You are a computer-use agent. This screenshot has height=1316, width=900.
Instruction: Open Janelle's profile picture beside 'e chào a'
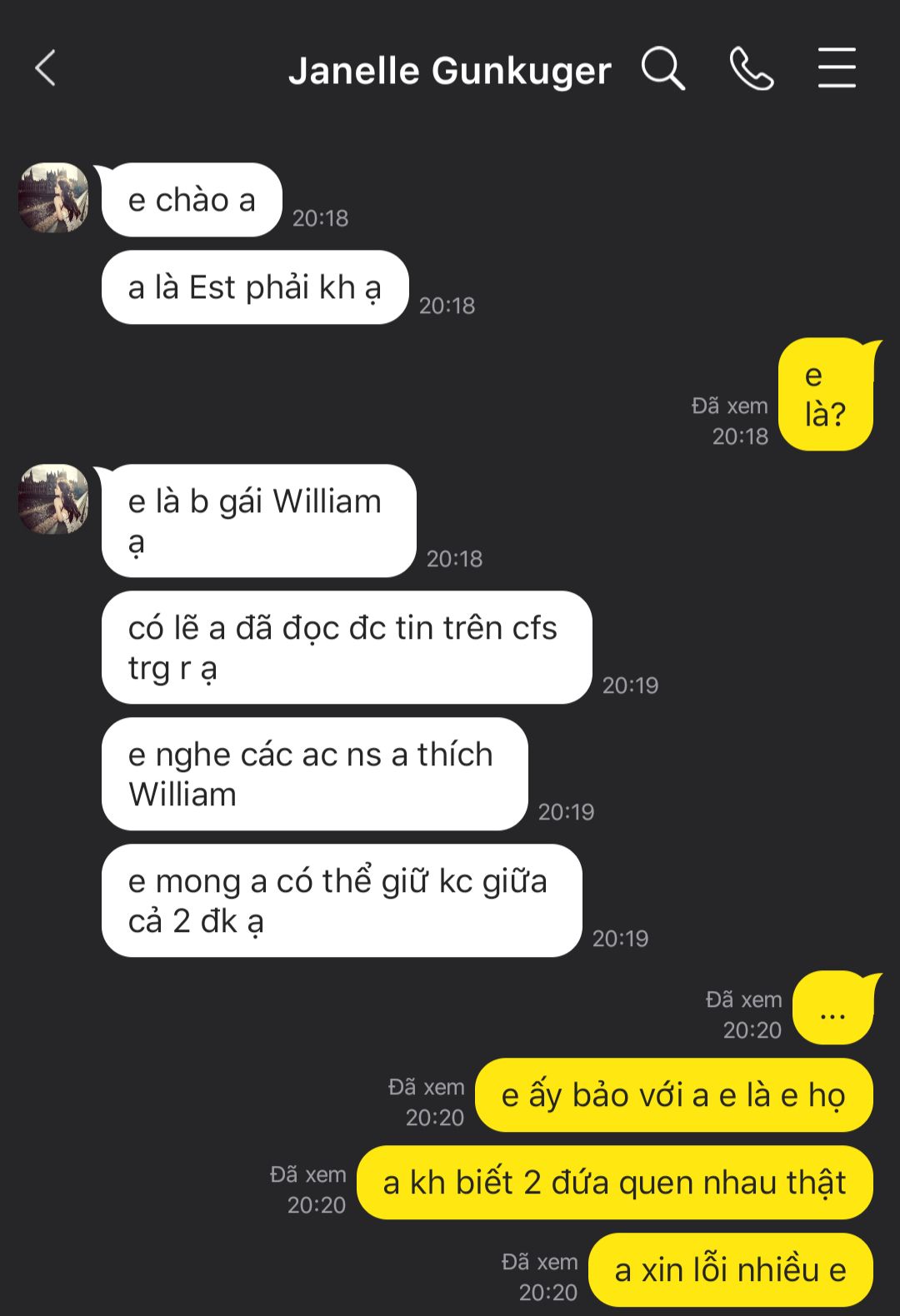tap(54, 198)
